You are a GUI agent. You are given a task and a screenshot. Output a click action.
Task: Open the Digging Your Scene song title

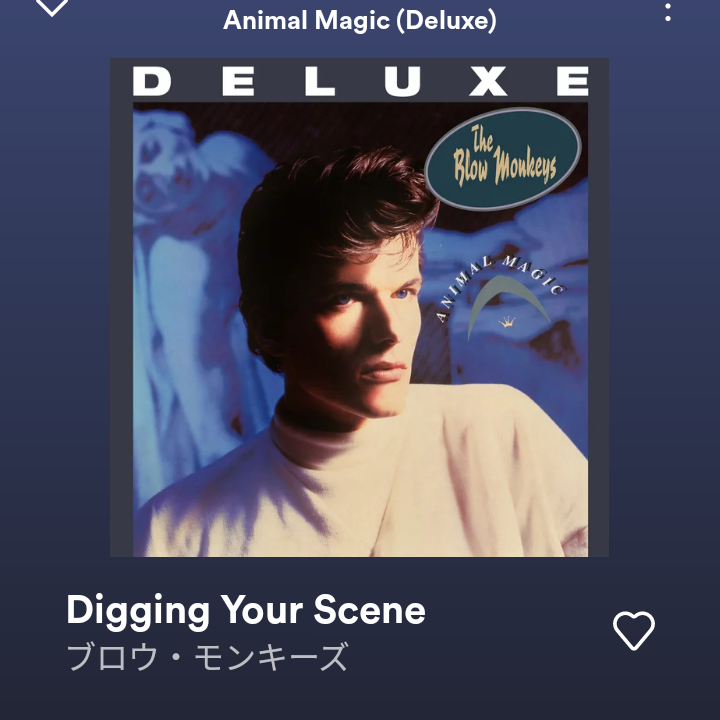click(246, 610)
